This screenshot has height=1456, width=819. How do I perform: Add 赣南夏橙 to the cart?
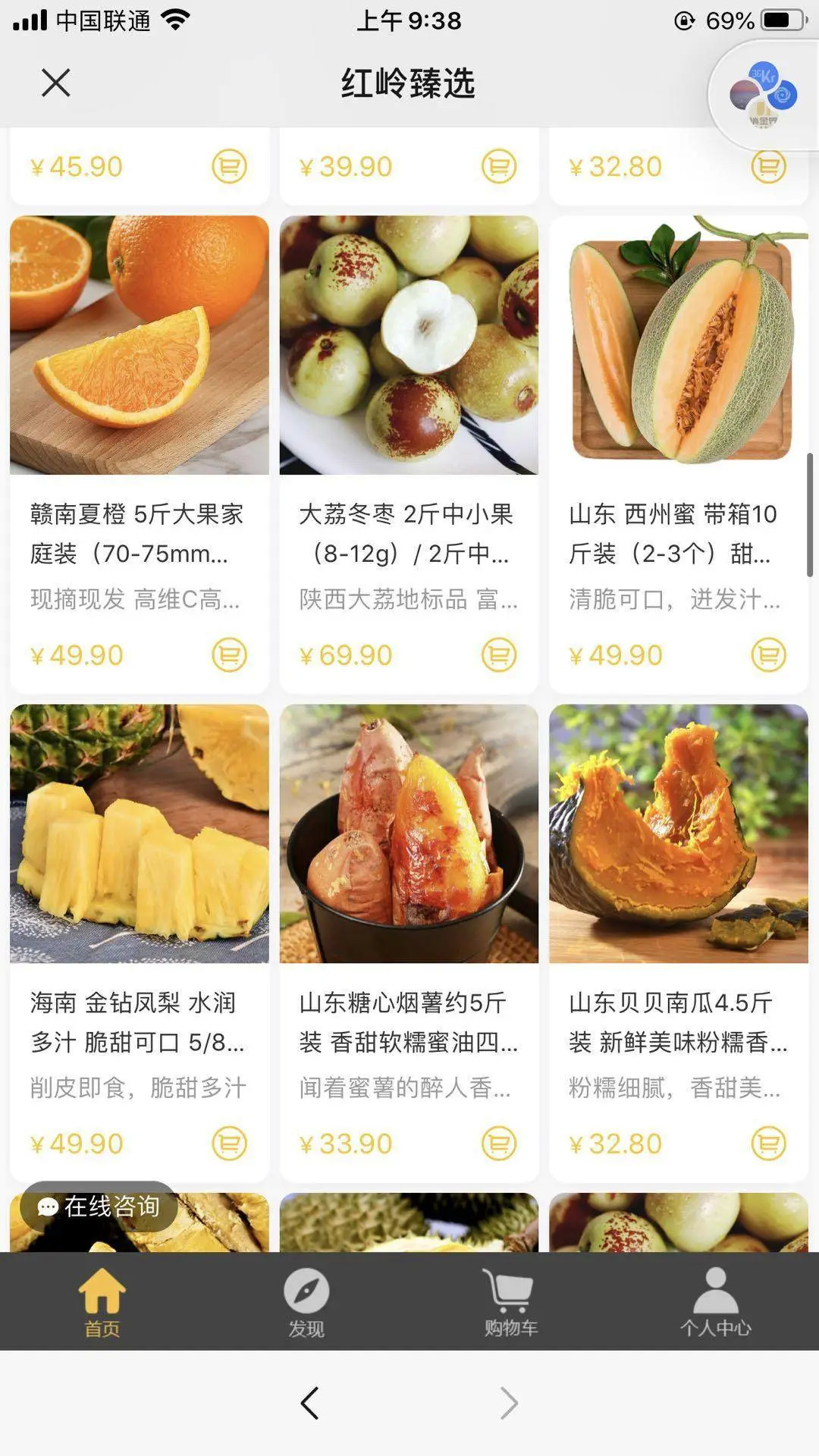229,655
